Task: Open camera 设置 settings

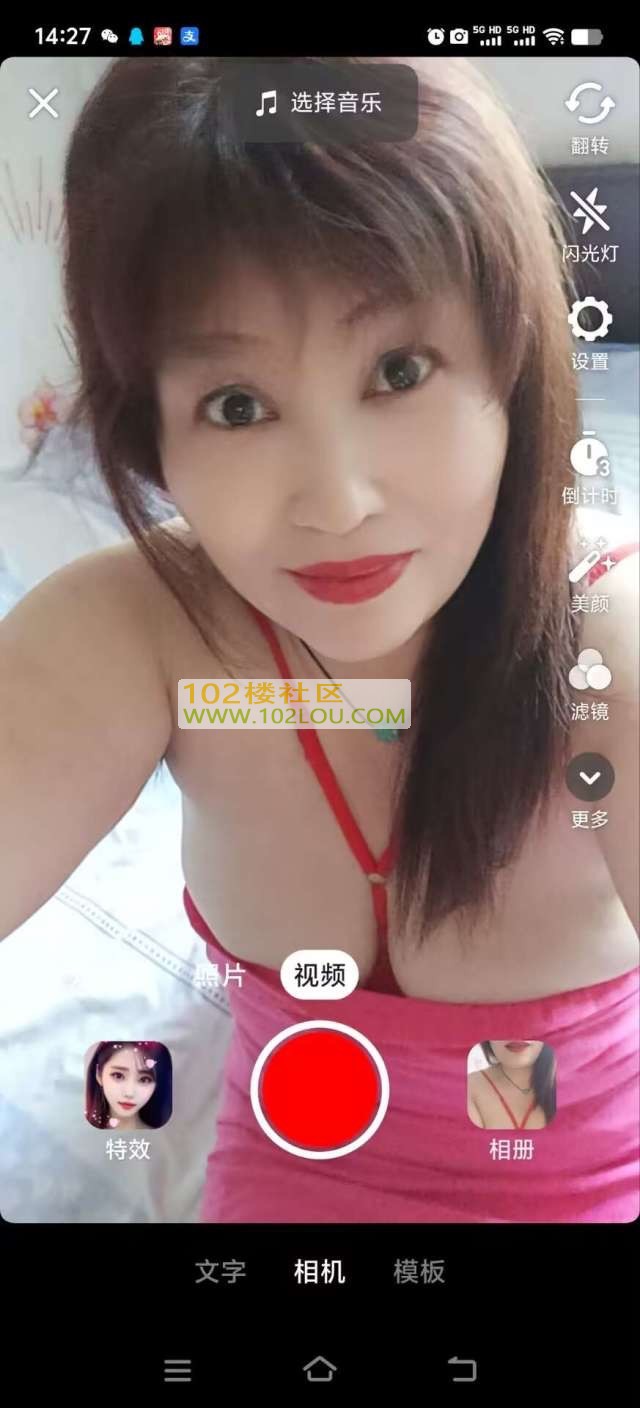Action: [590, 333]
